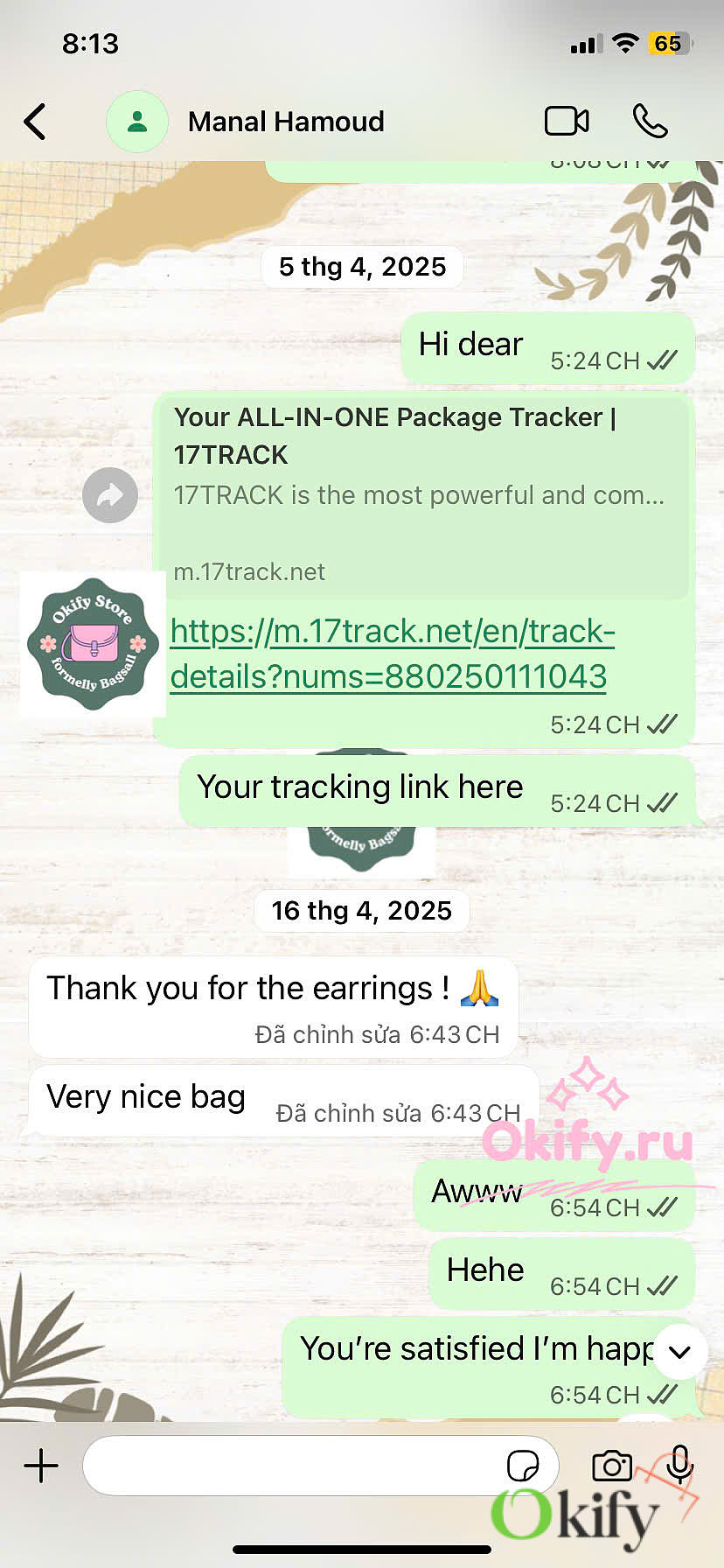
Task: Jump to latest message with down chevron
Action: point(679,1352)
